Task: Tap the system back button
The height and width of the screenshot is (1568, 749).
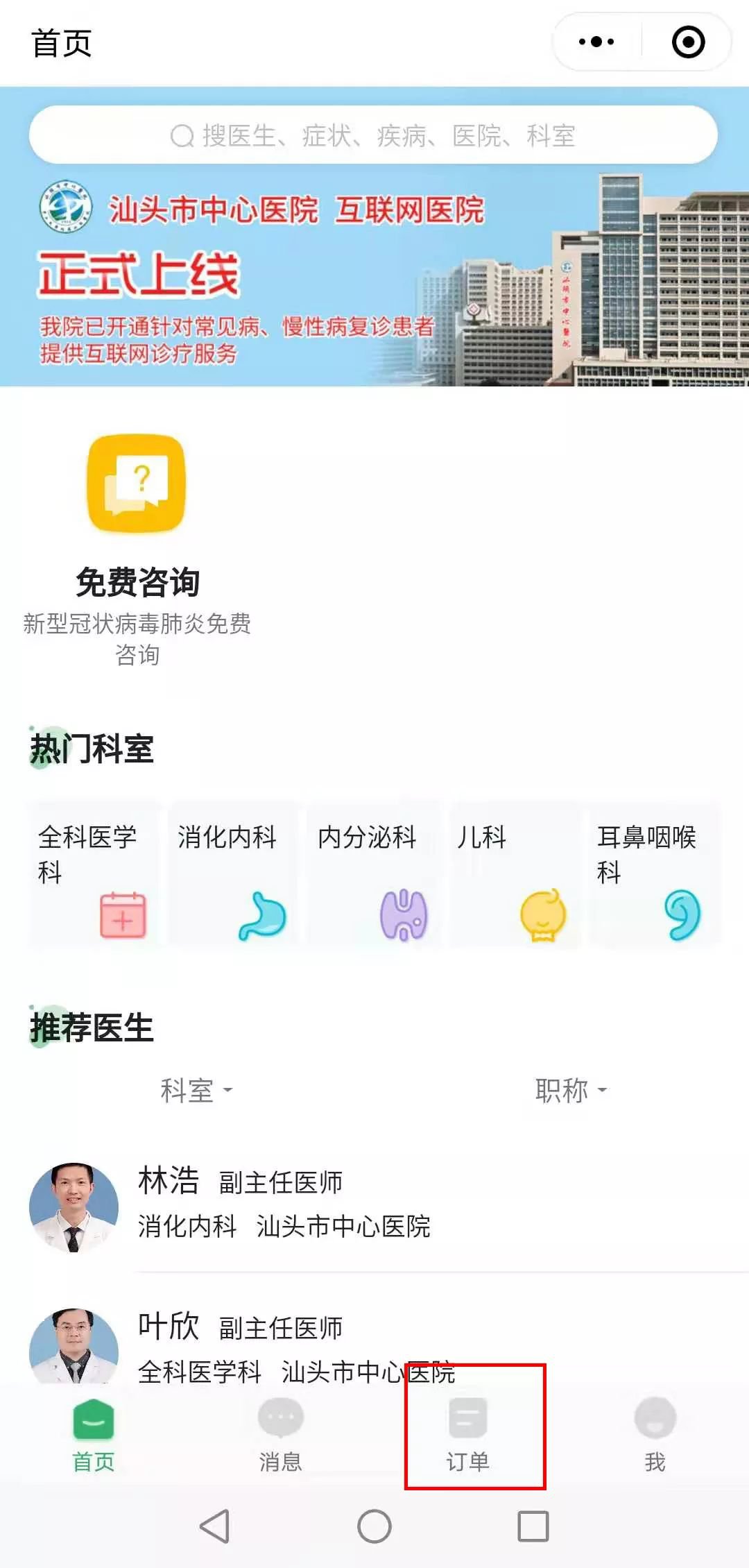Action: 214,1526
